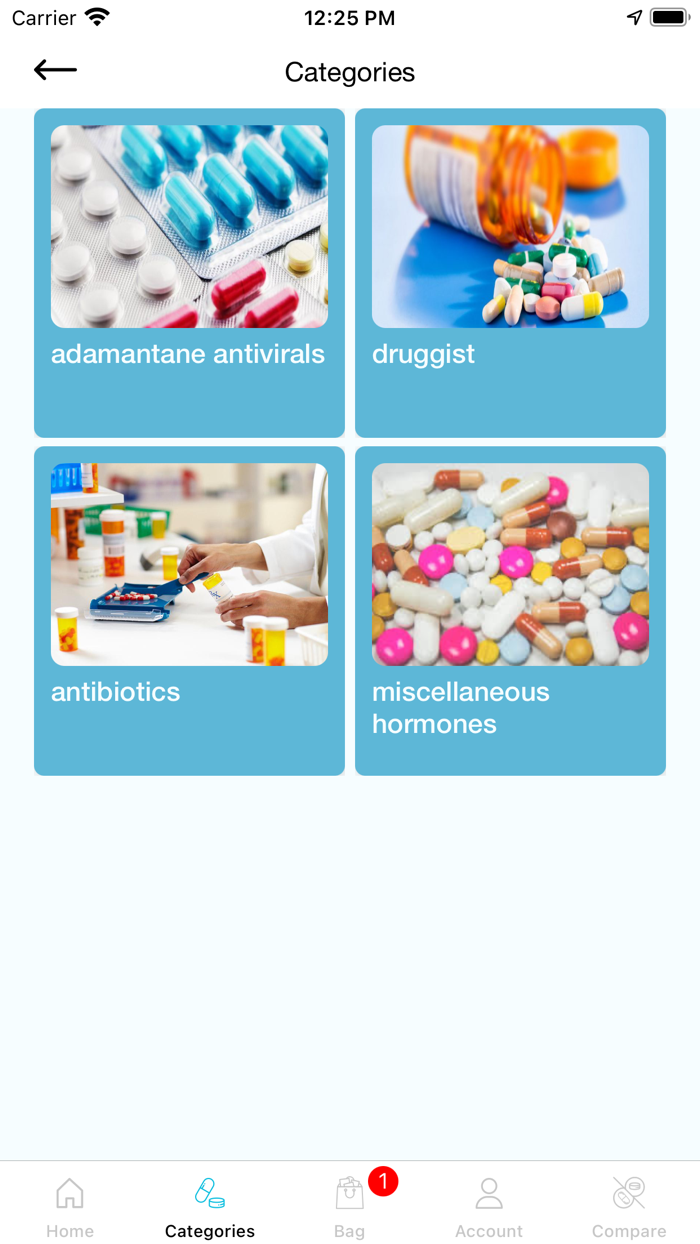View the miscellaneous hormones category
The height and width of the screenshot is (1244, 700).
[510, 610]
